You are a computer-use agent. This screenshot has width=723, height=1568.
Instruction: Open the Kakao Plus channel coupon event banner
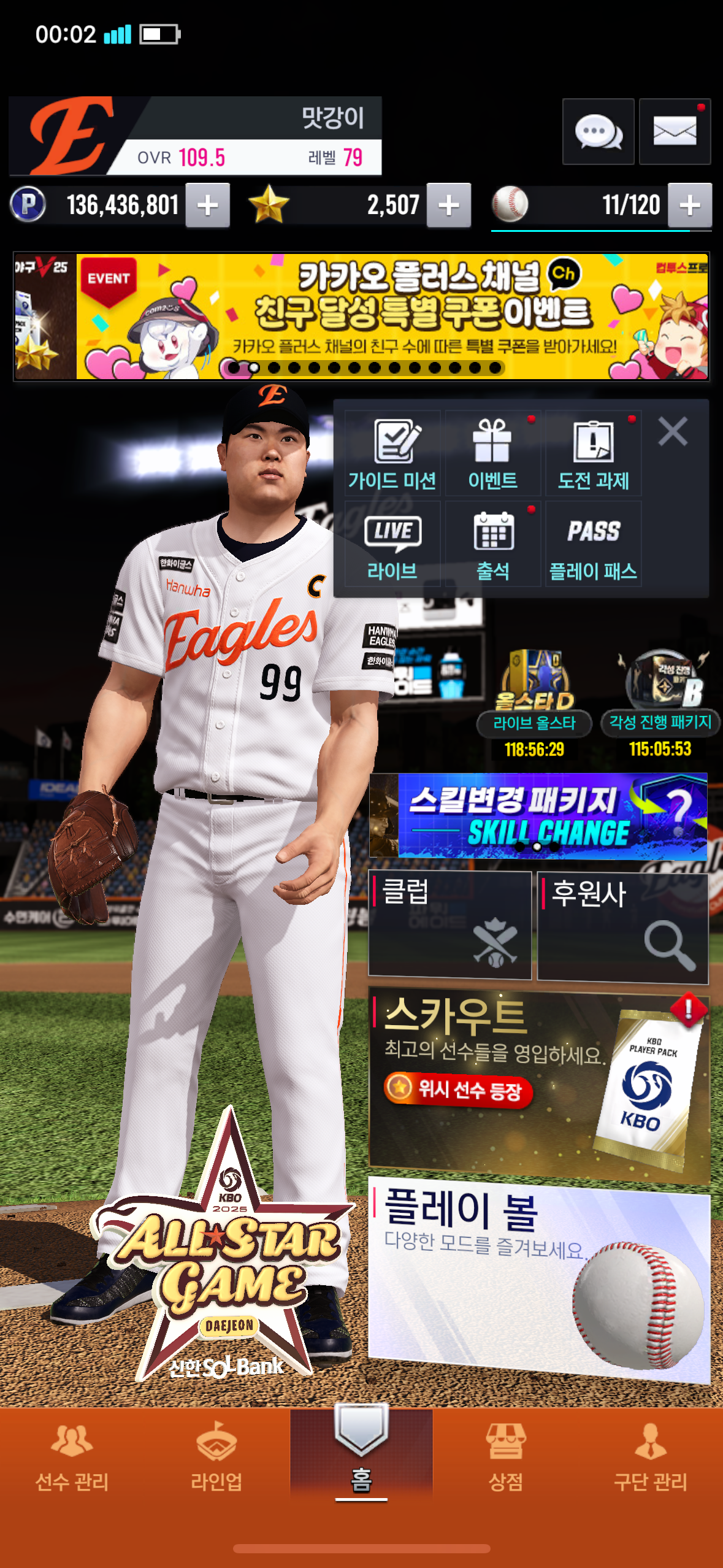(392, 317)
